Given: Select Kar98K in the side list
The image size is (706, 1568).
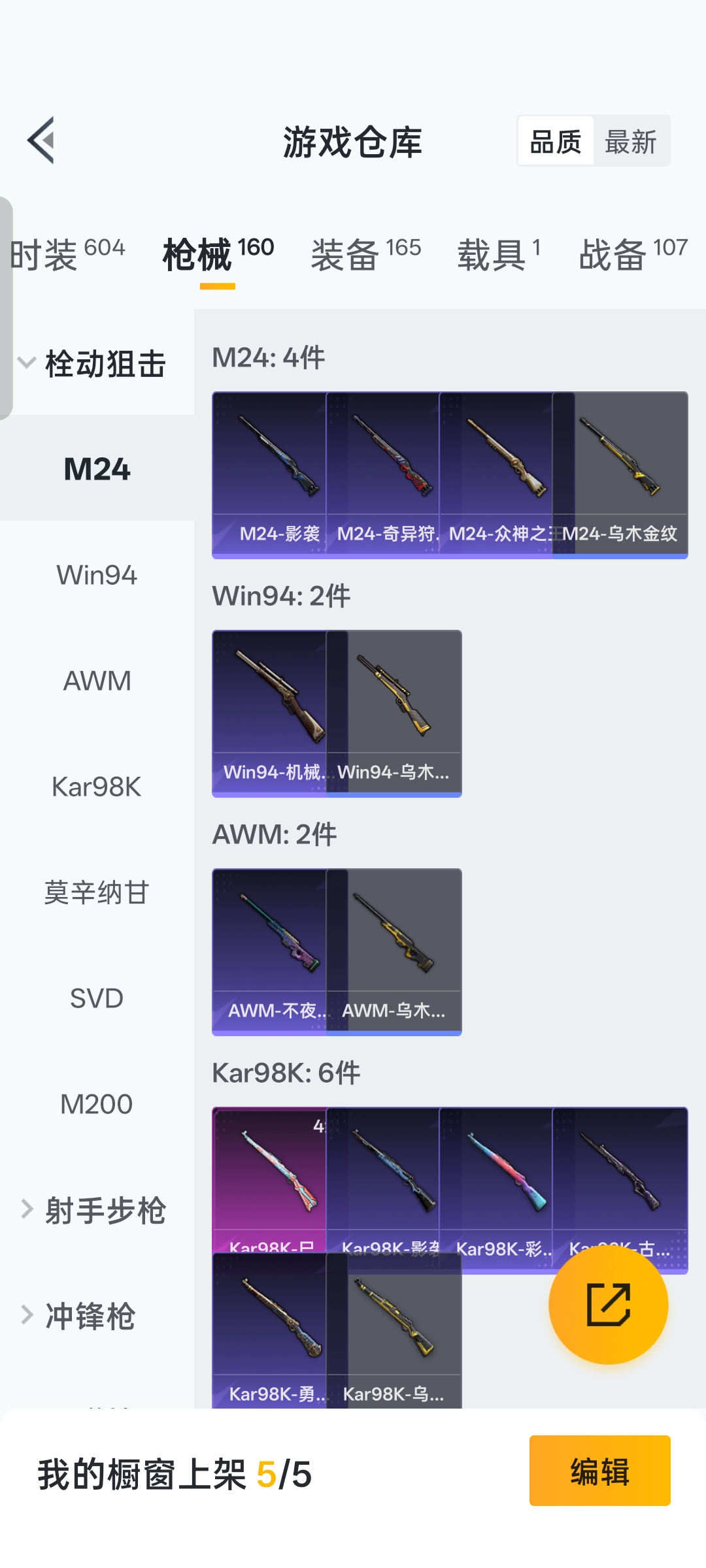Looking at the screenshot, I should tap(97, 787).
